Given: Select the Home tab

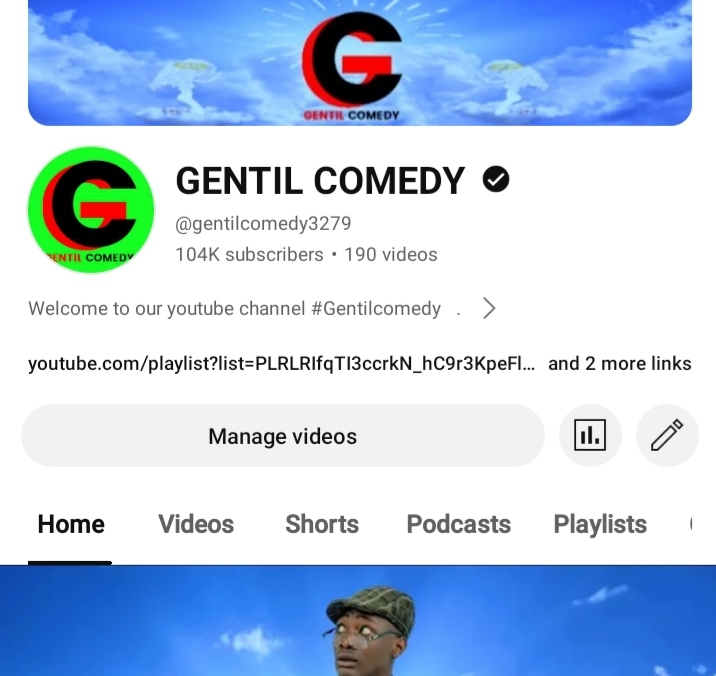Looking at the screenshot, I should [x=71, y=524].
